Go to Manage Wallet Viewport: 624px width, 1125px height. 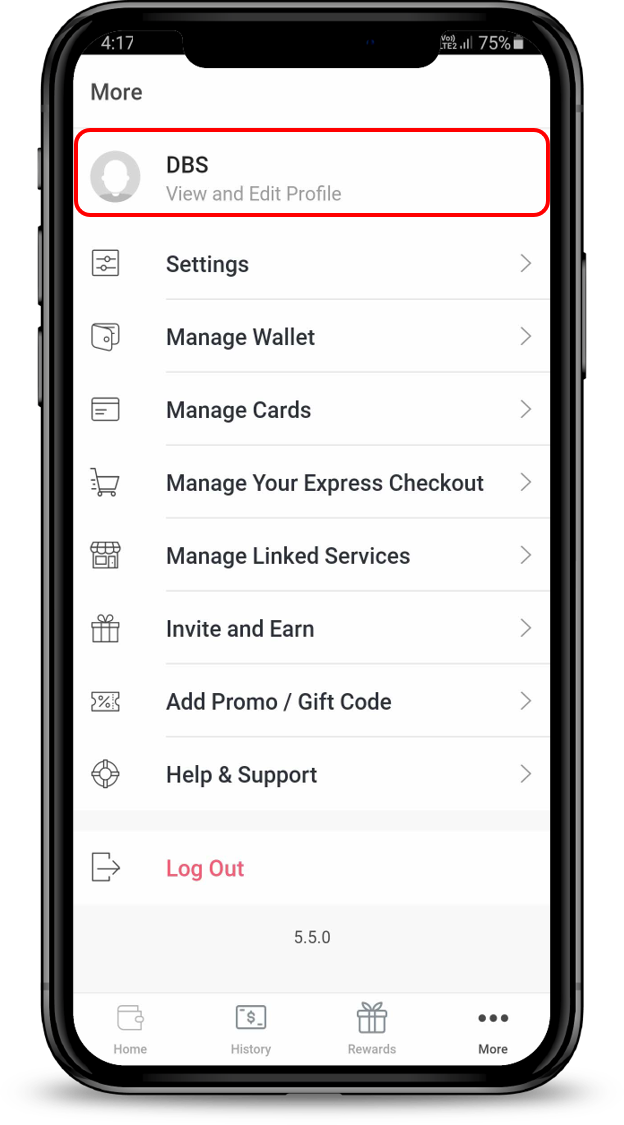pyautogui.click(x=311, y=336)
